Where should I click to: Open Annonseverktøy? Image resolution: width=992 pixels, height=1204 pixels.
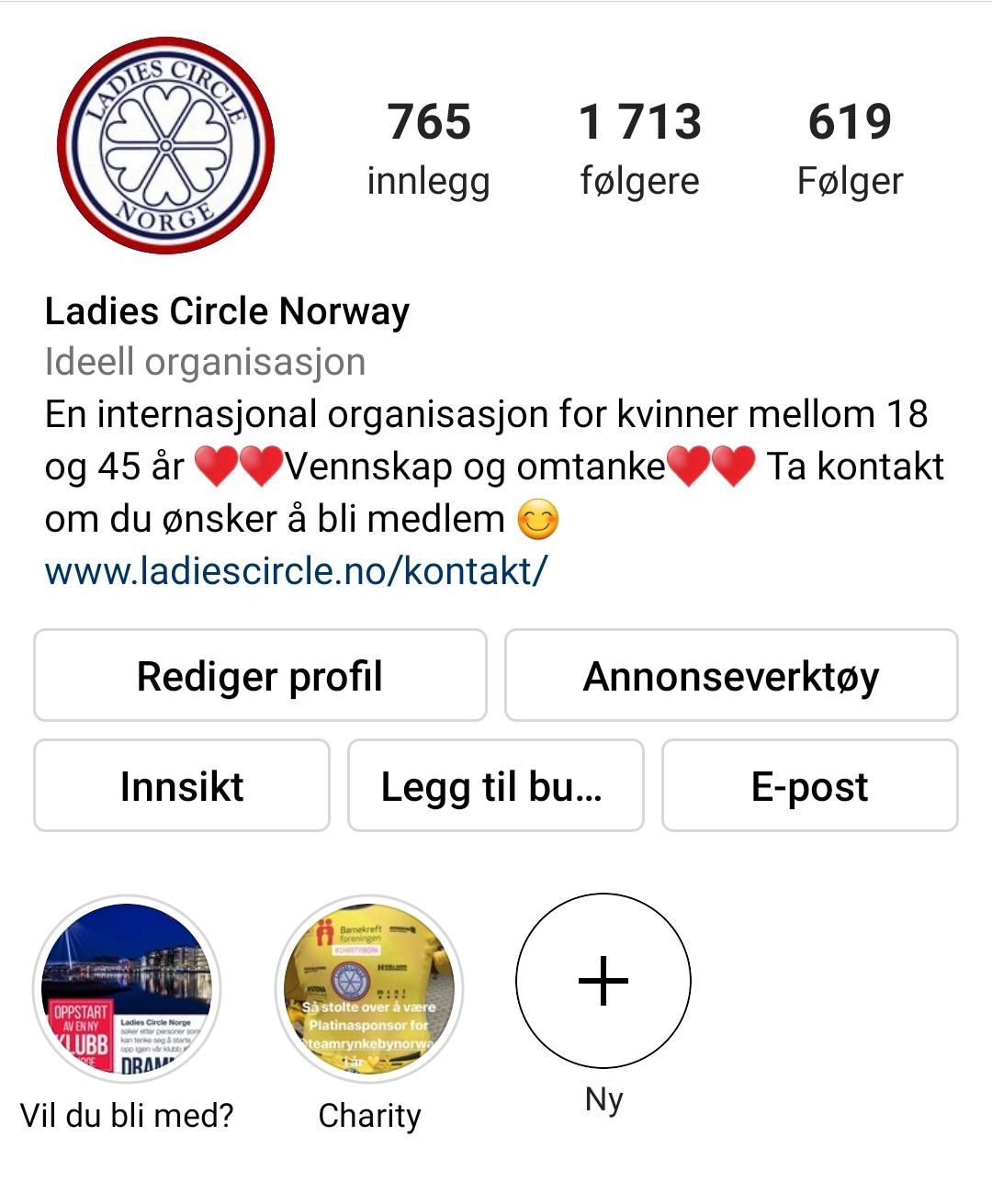click(731, 676)
